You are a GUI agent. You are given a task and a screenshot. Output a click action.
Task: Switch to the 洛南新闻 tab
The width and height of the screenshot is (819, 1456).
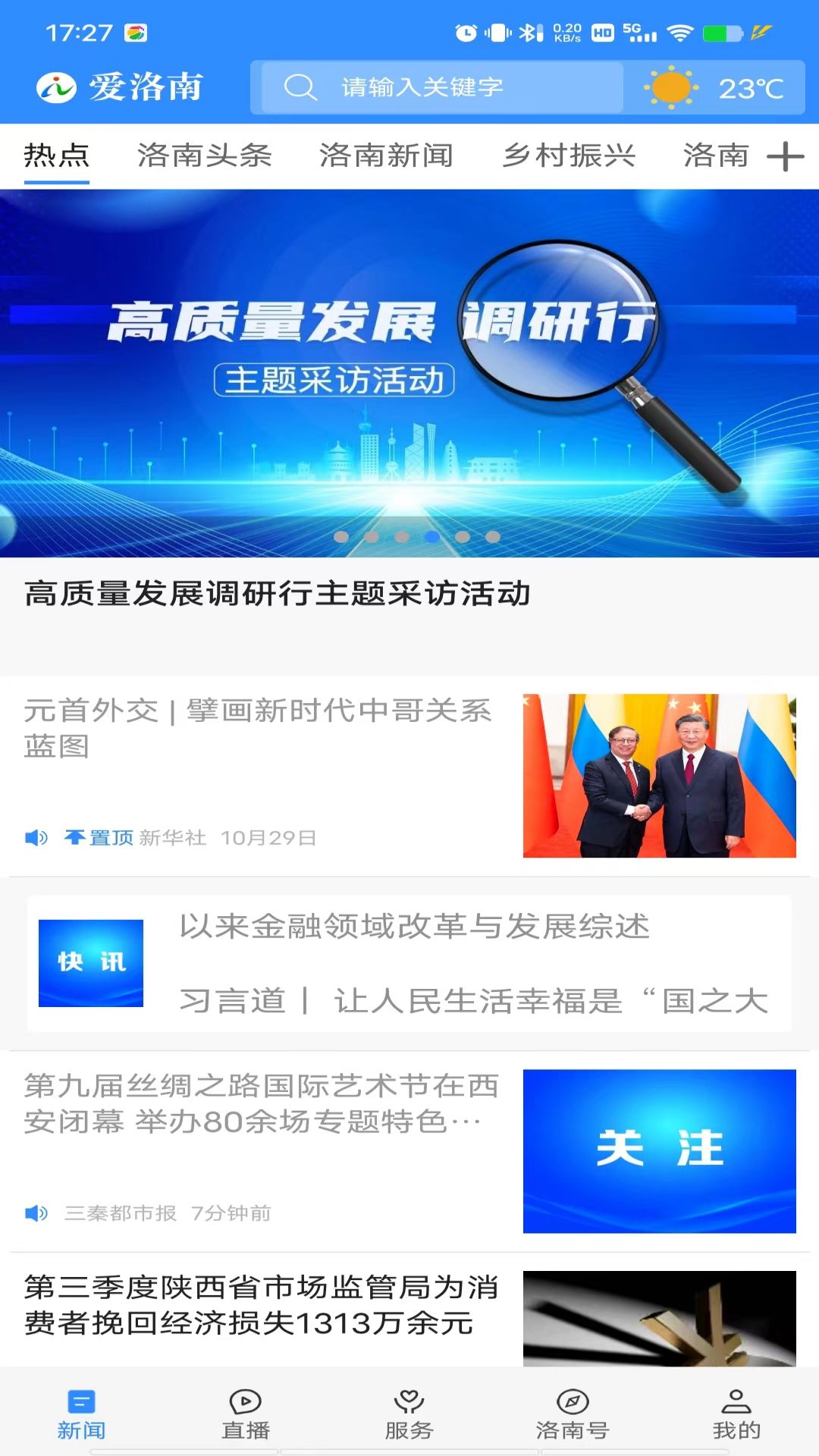(386, 155)
